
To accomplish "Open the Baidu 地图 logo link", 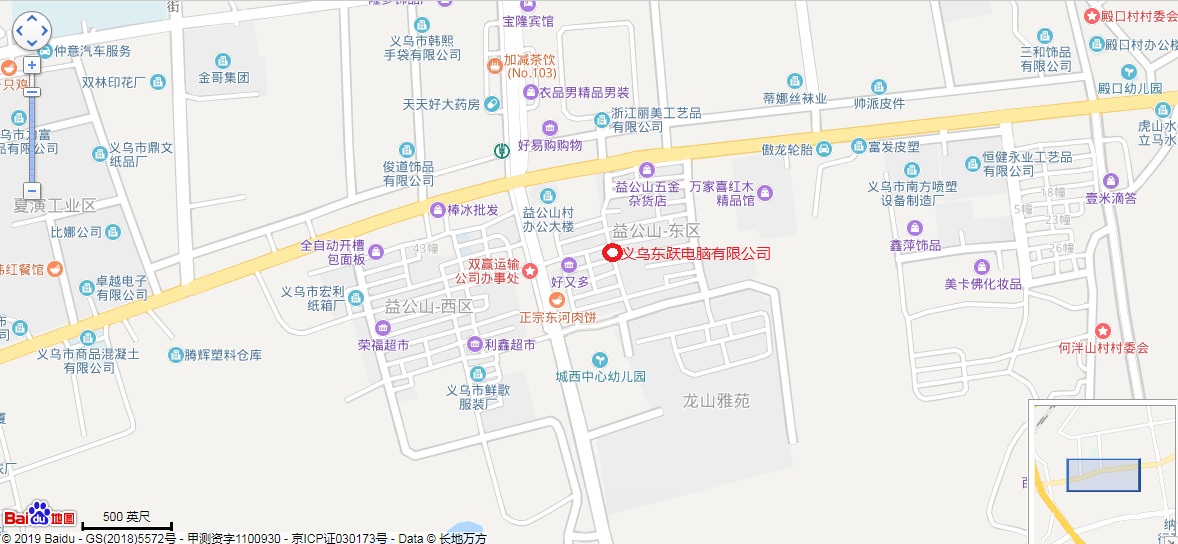I will tap(40, 515).
